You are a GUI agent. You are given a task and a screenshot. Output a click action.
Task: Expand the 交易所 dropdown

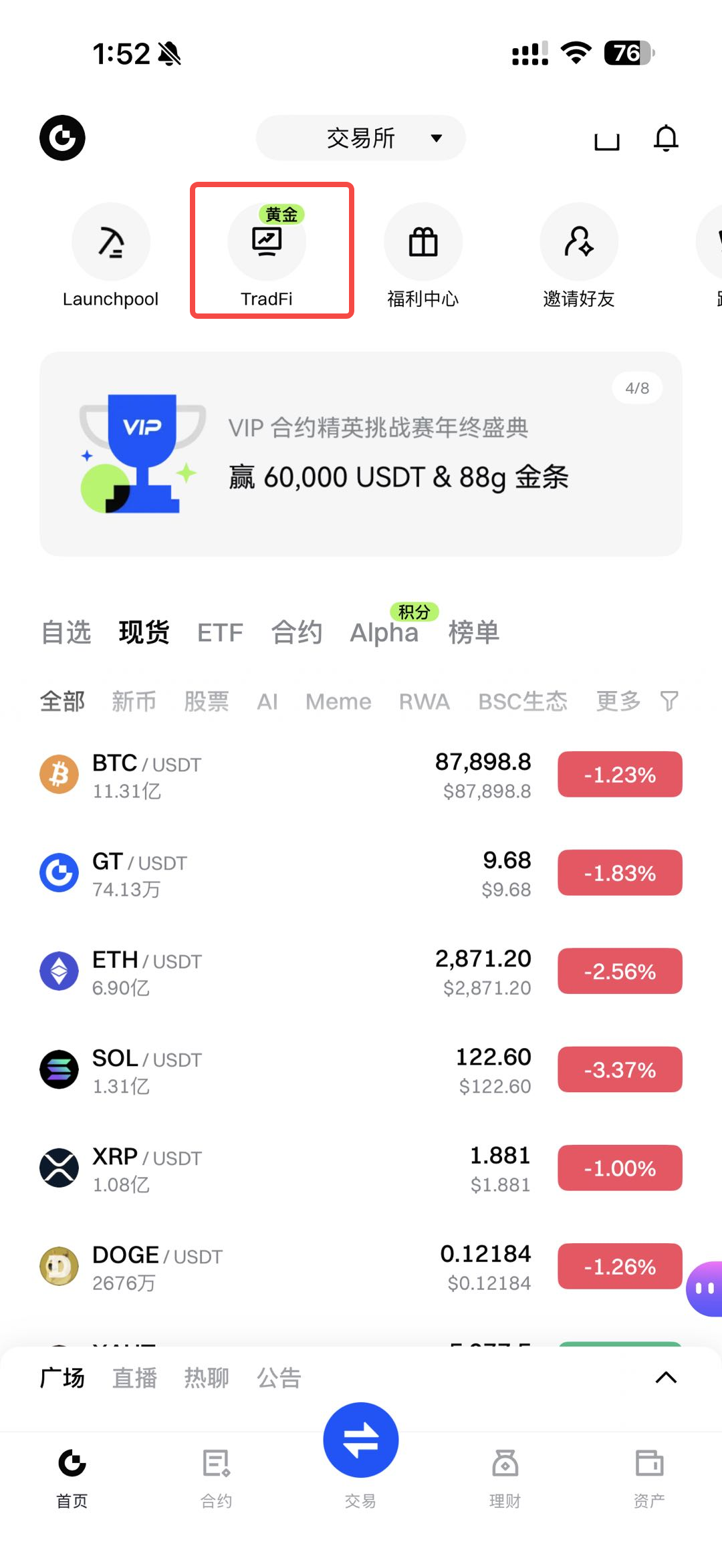click(361, 138)
